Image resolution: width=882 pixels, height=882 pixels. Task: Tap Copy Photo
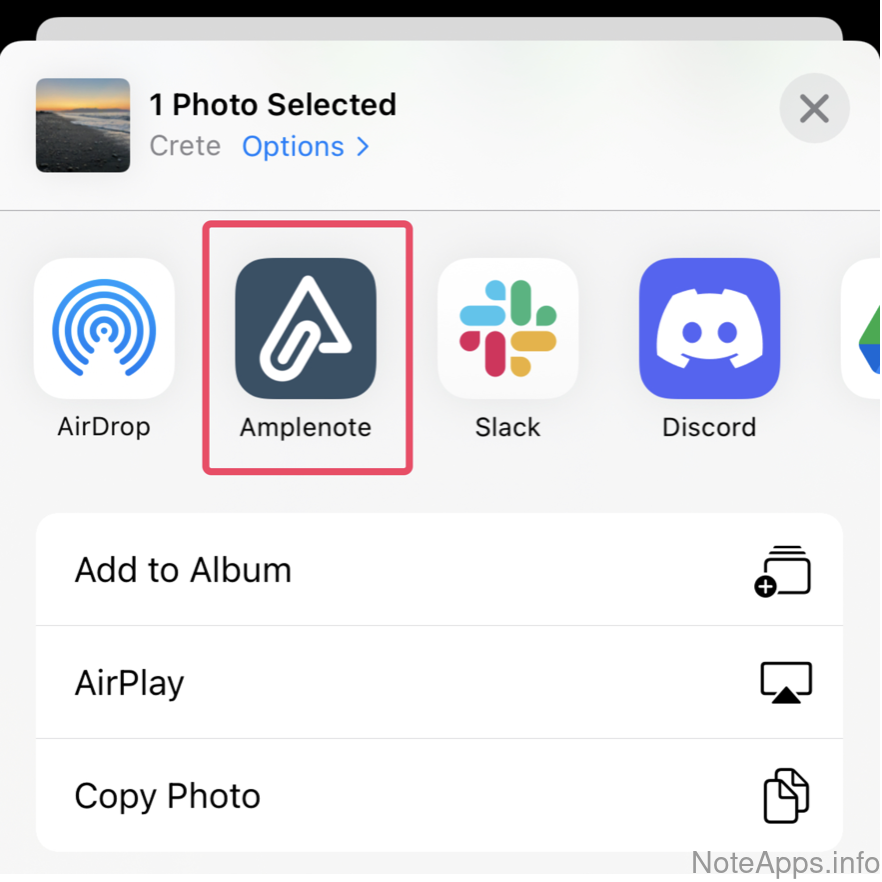pyautogui.click(x=439, y=796)
